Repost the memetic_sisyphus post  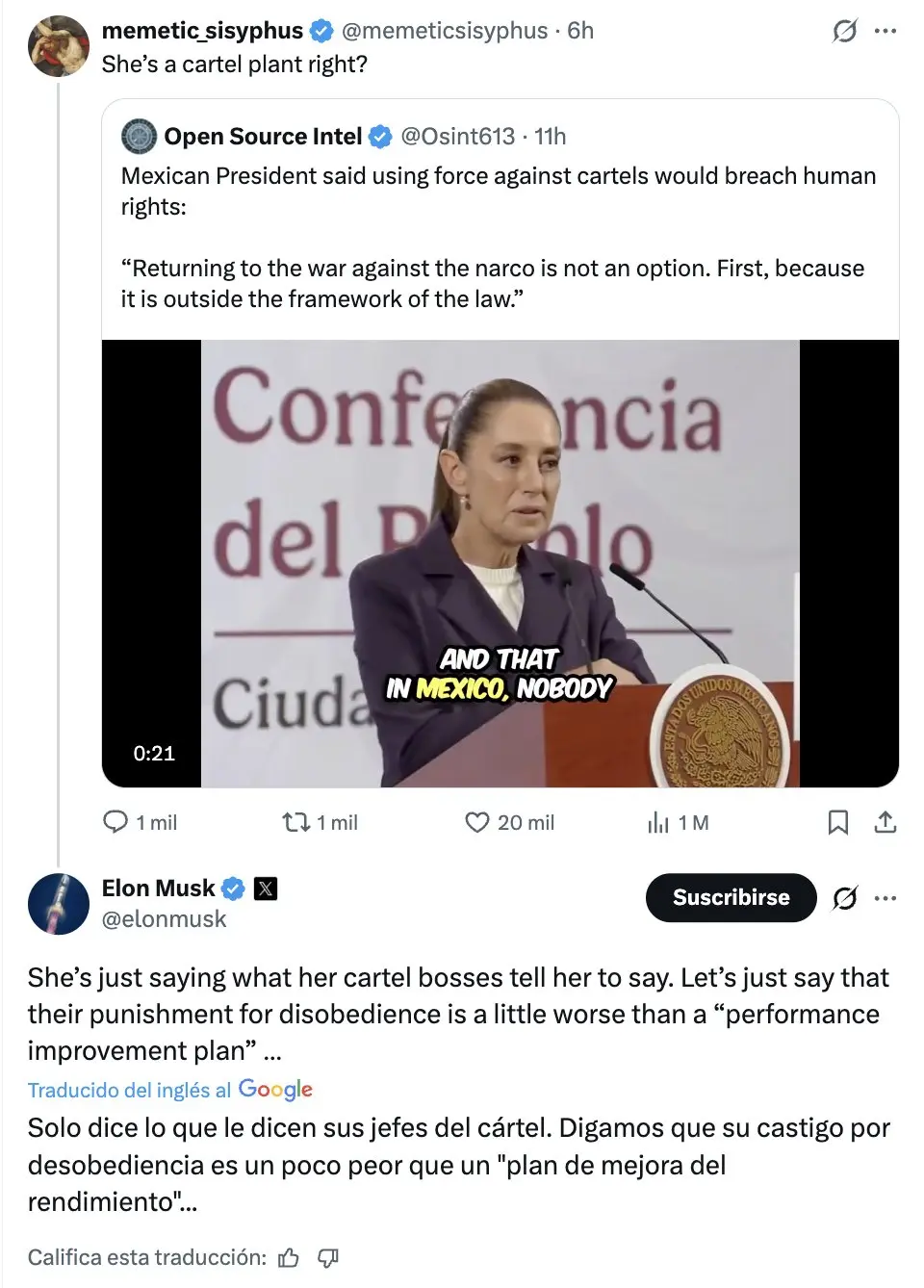(295, 822)
